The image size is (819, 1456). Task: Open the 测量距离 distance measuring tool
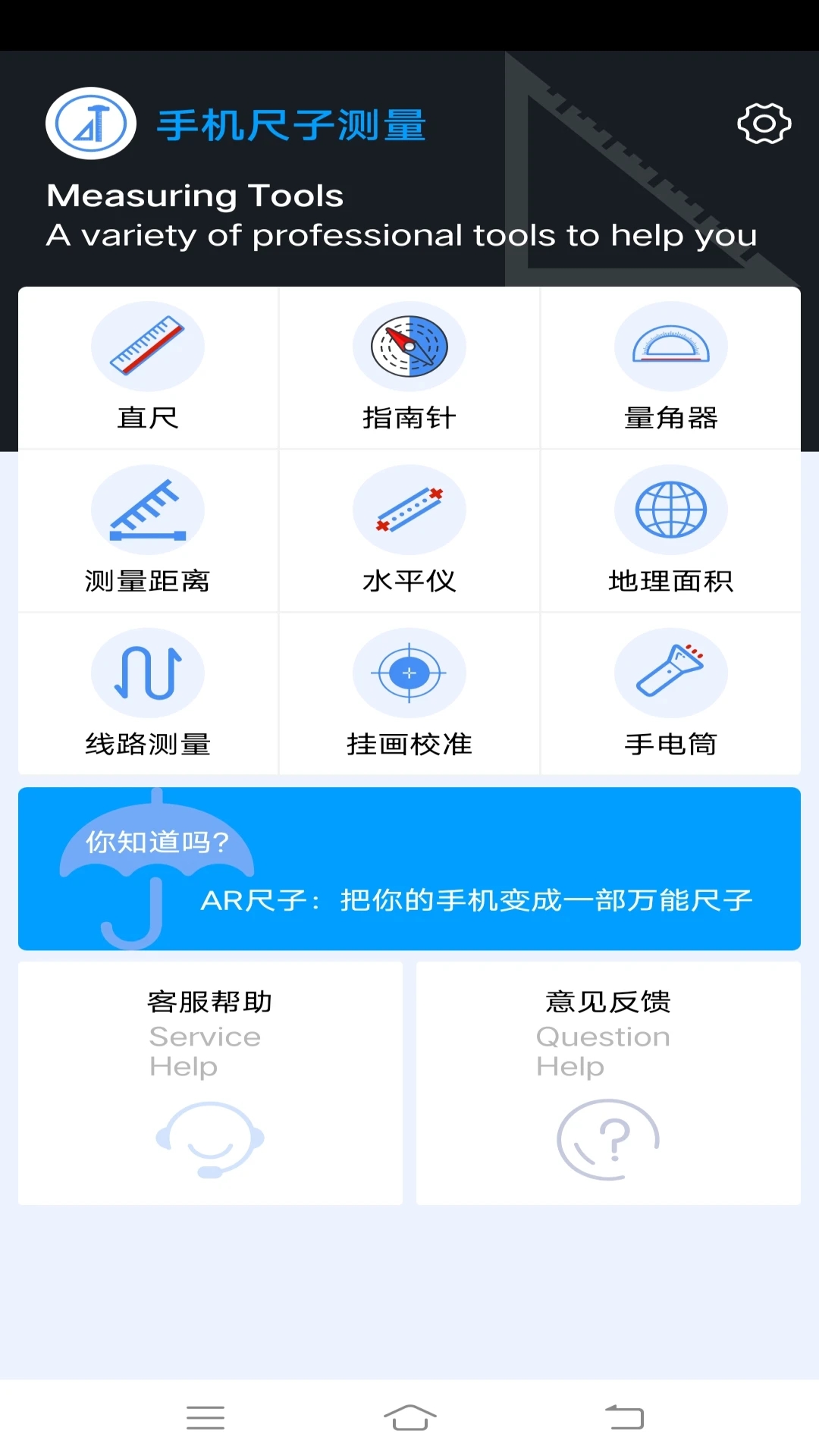pyautogui.click(x=147, y=530)
